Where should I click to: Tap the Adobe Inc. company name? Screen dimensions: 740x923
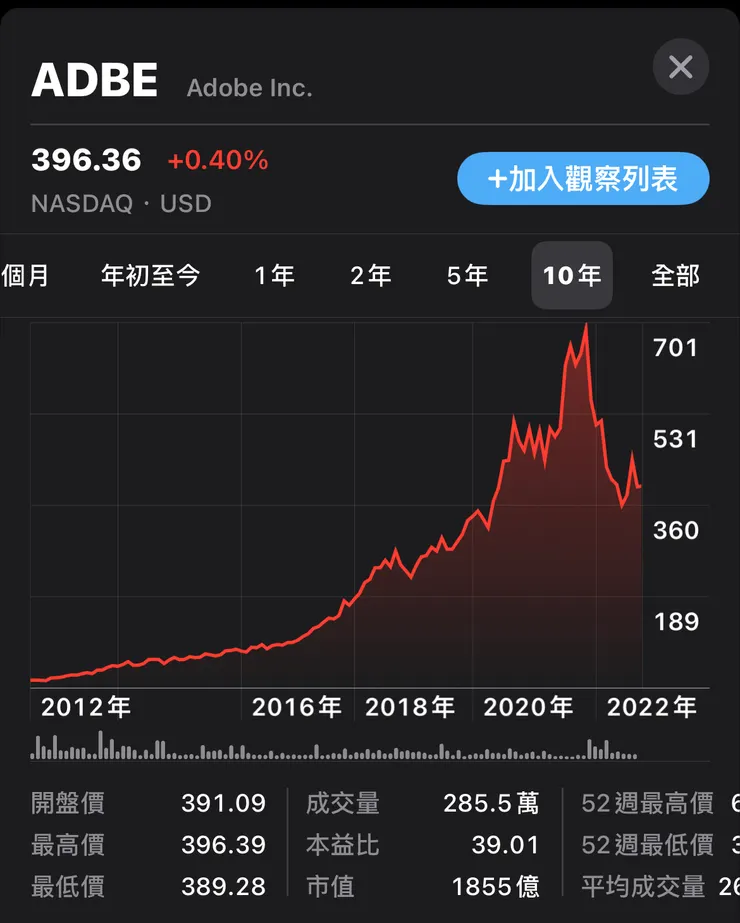pos(248,88)
